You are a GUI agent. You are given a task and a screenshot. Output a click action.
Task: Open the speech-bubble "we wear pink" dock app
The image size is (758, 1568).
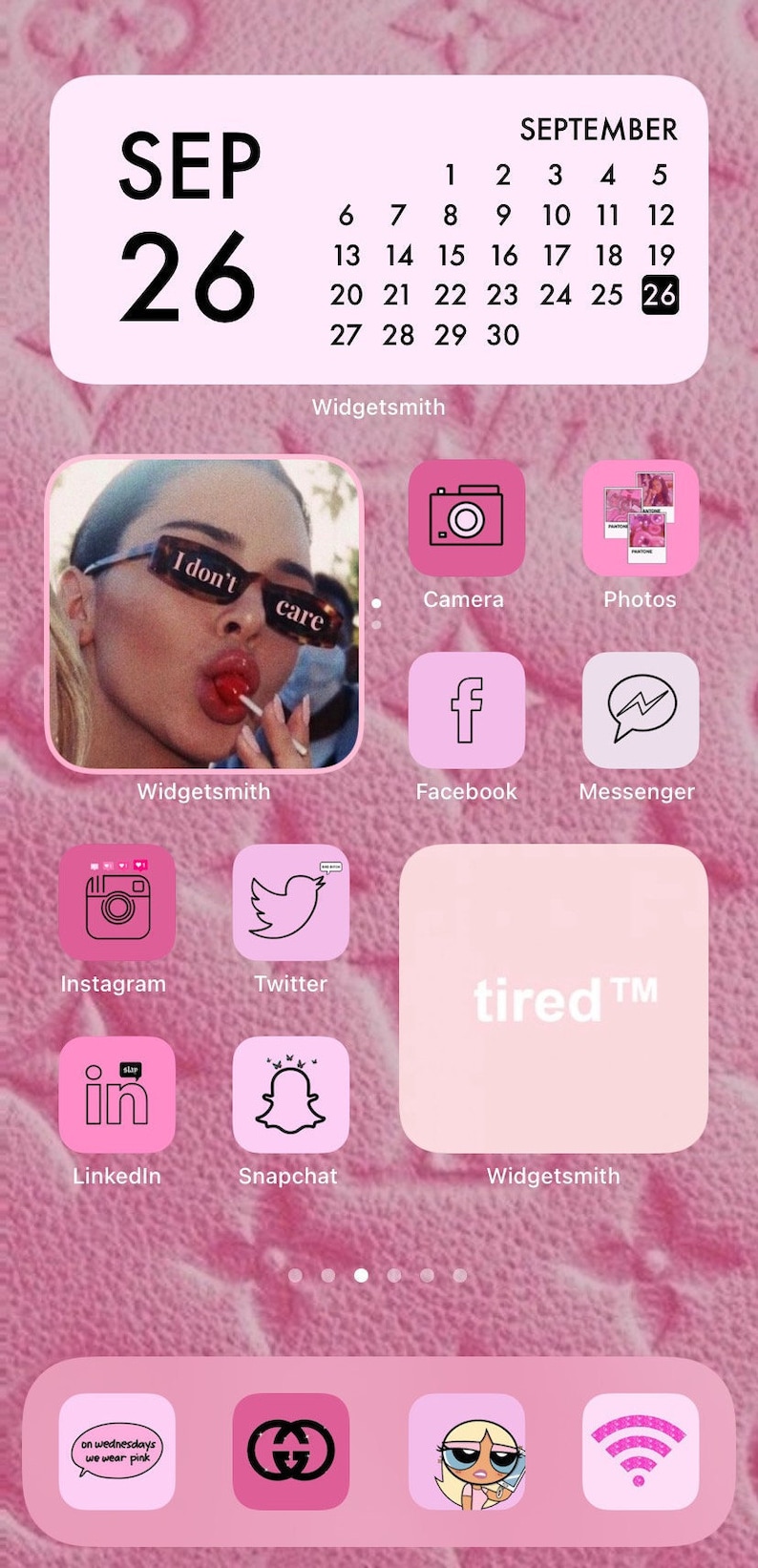(116, 1452)
